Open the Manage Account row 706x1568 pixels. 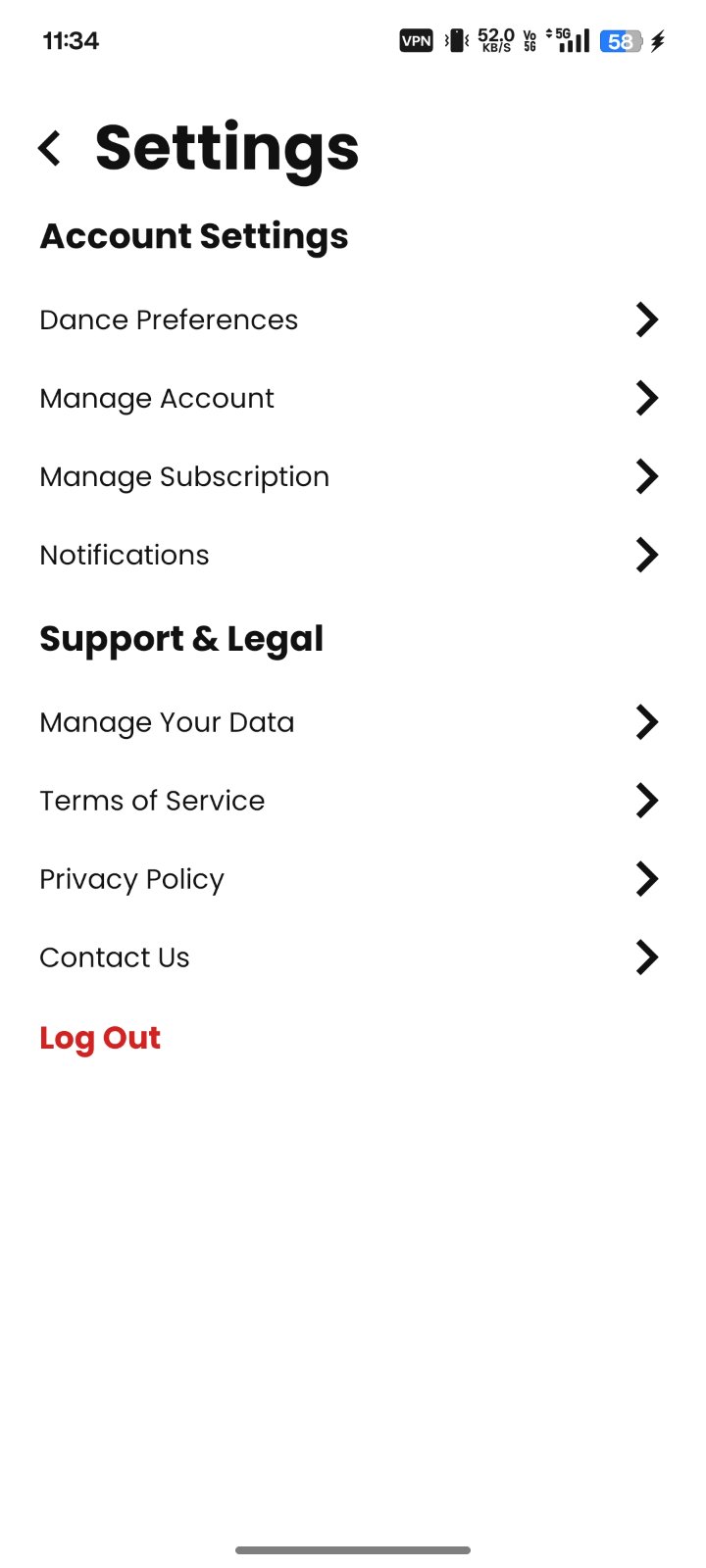[353, 398]
